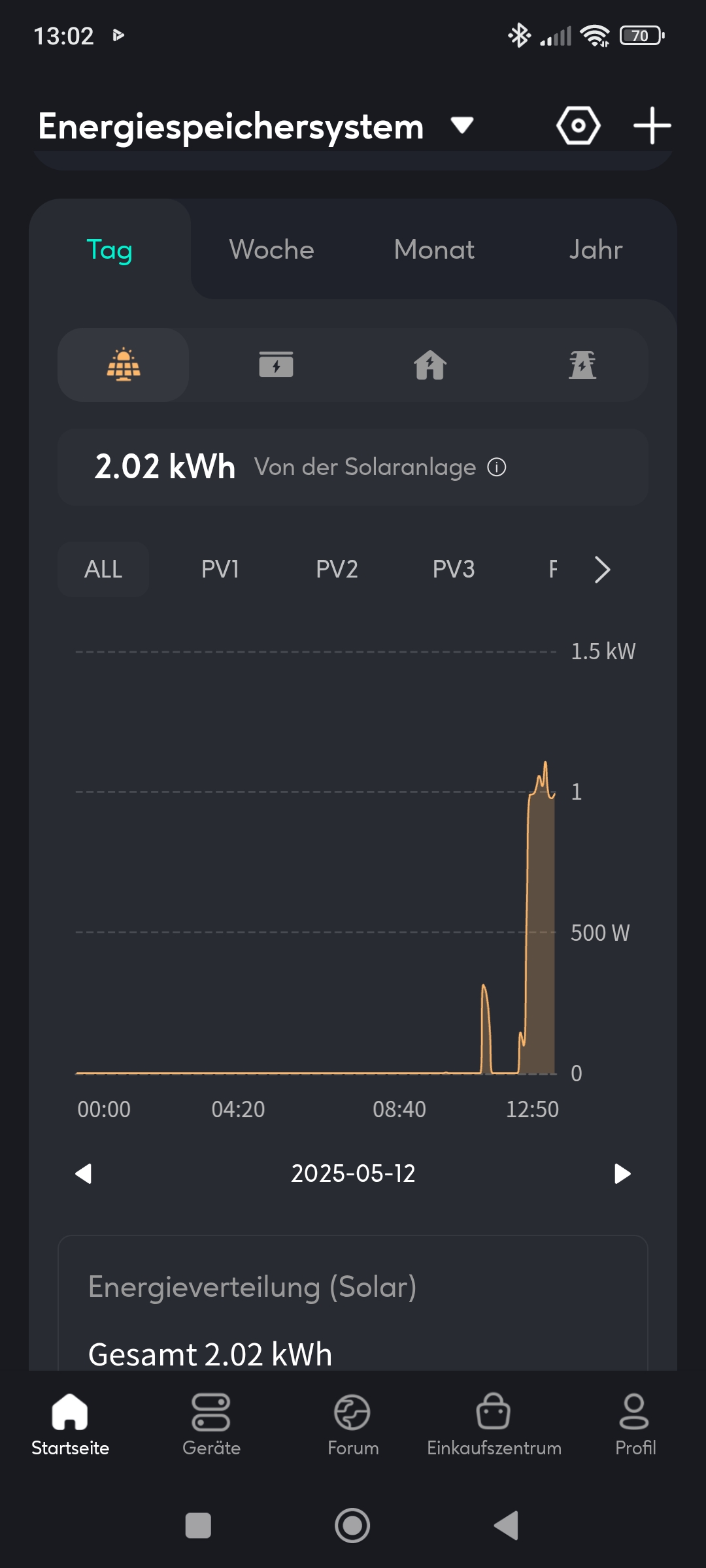Select the power grid tower icon tab
This screenshot has width=706, height=1568.
(582, 365)
